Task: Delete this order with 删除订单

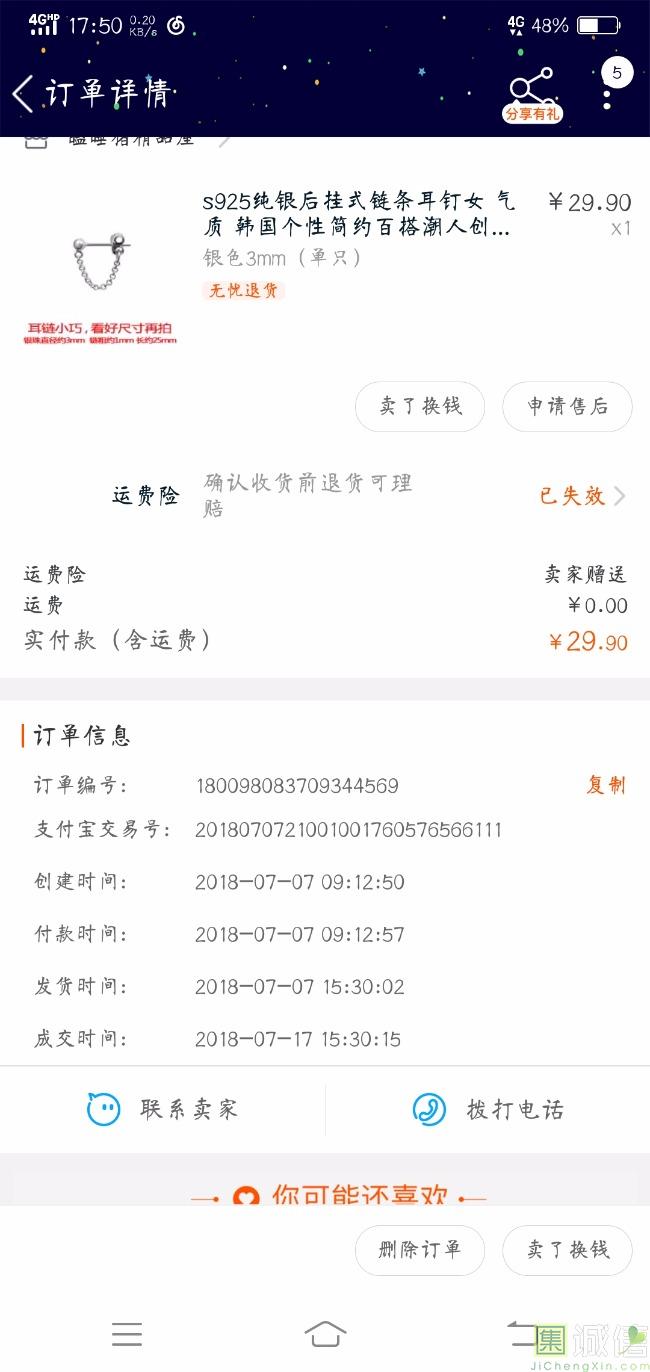Action: click(x=420, y=1249)
